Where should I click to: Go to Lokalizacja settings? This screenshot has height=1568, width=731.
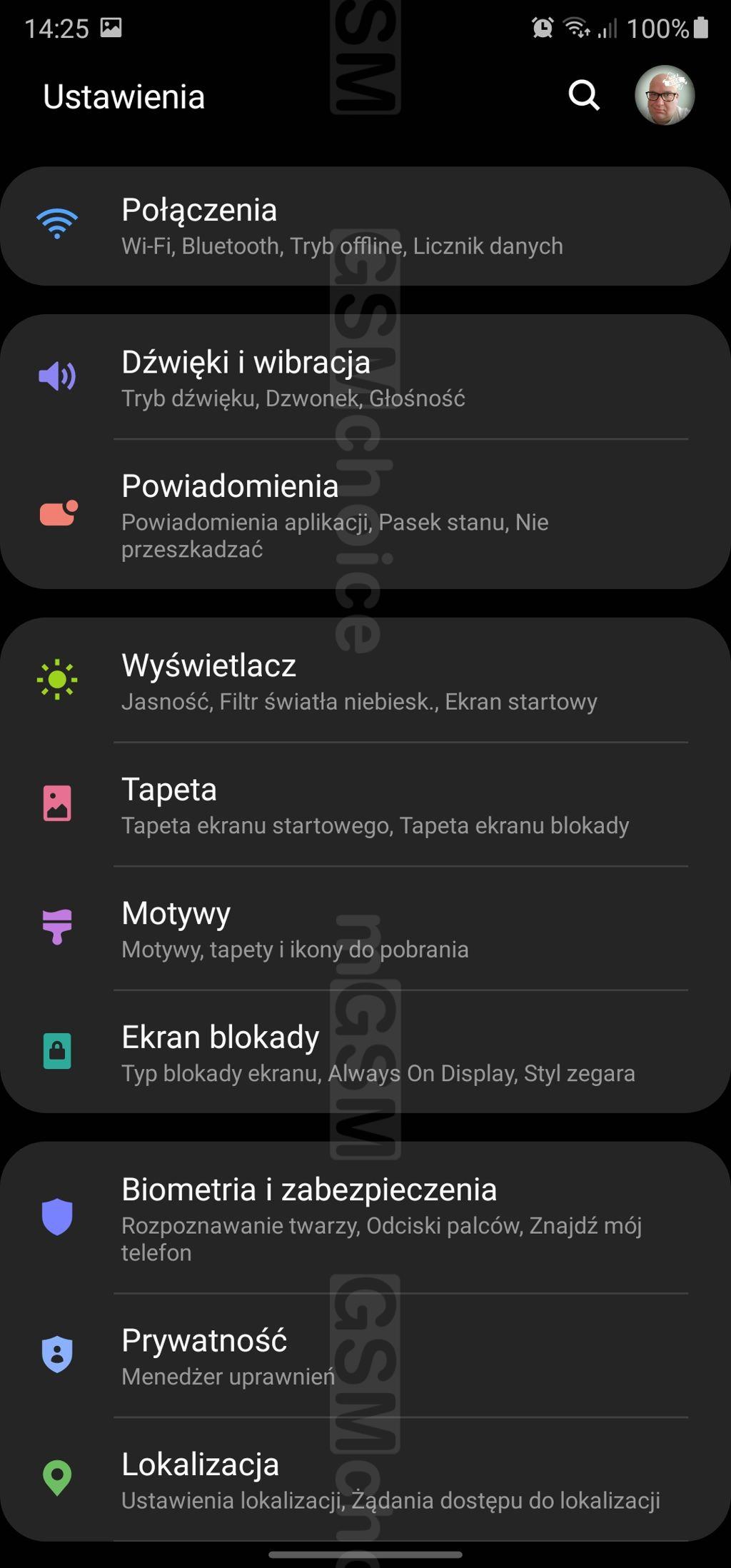[x=365, y=1479]
